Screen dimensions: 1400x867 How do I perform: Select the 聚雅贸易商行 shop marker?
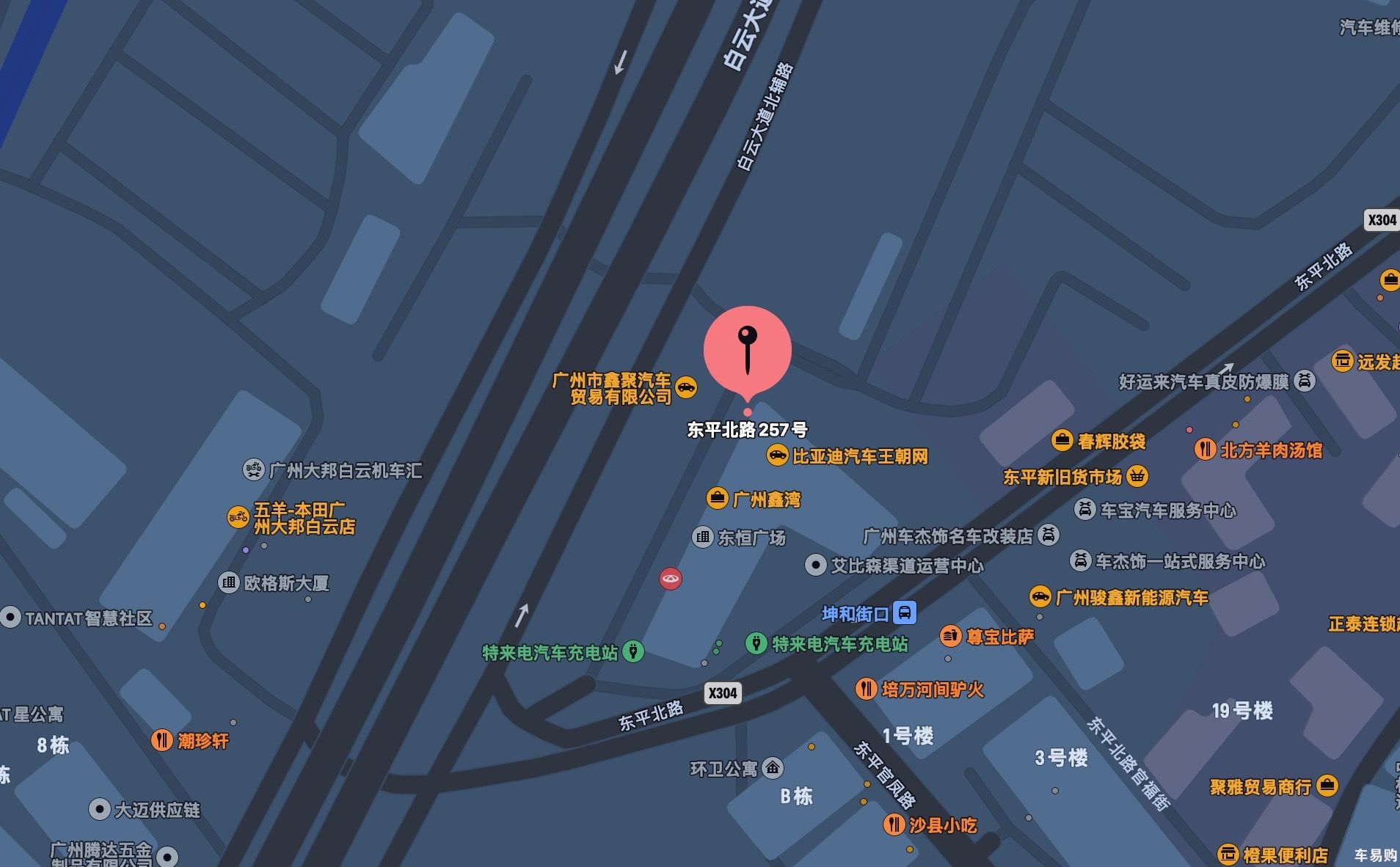1327,786
